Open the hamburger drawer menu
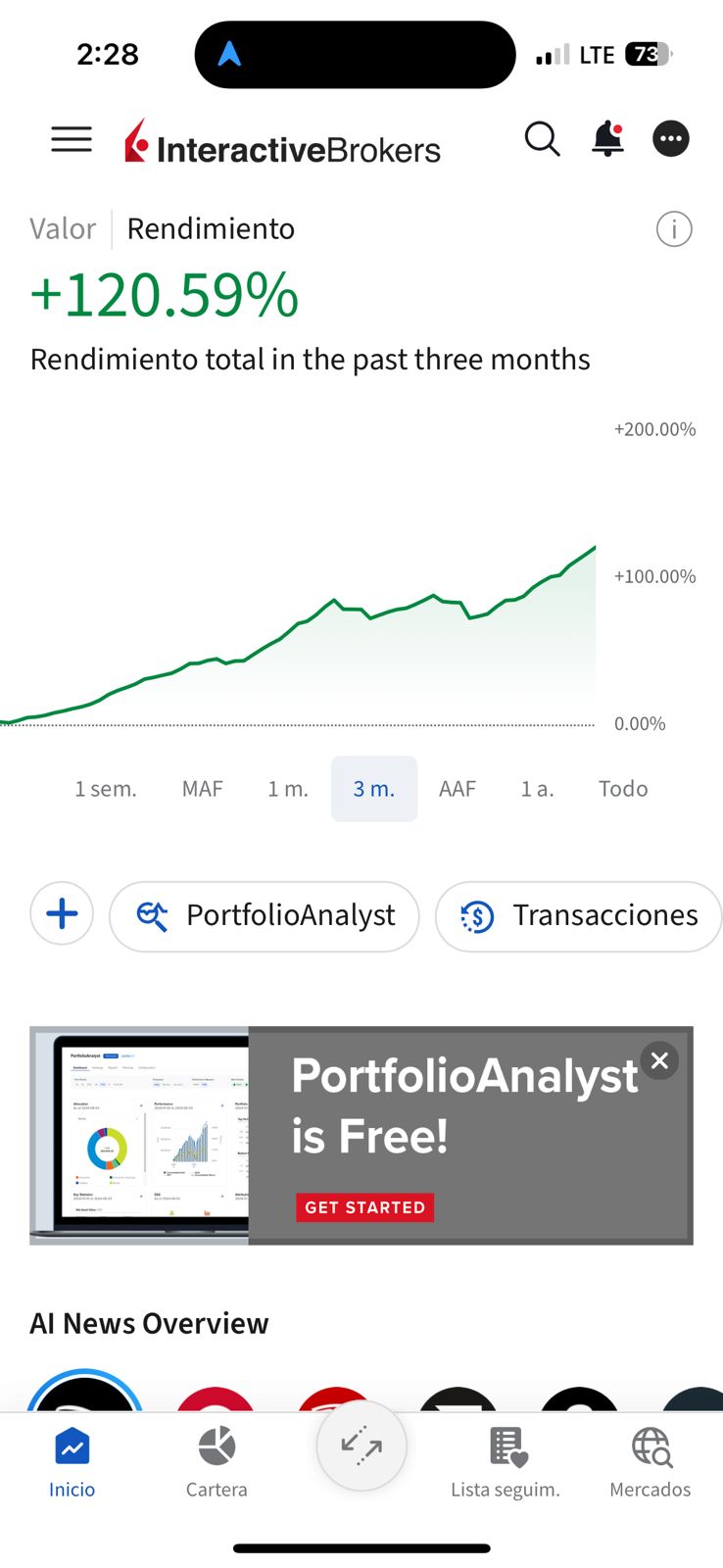 coord(72,139)
